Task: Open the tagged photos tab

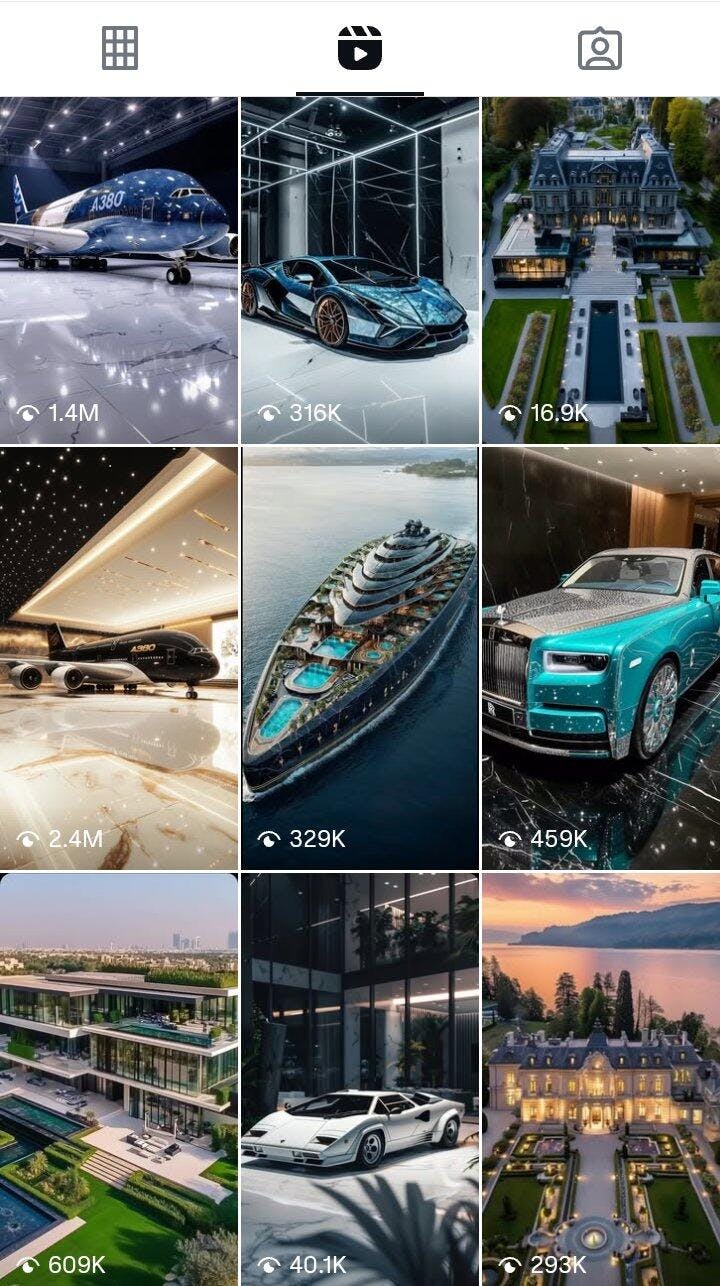Action: [x=600, y=48]
